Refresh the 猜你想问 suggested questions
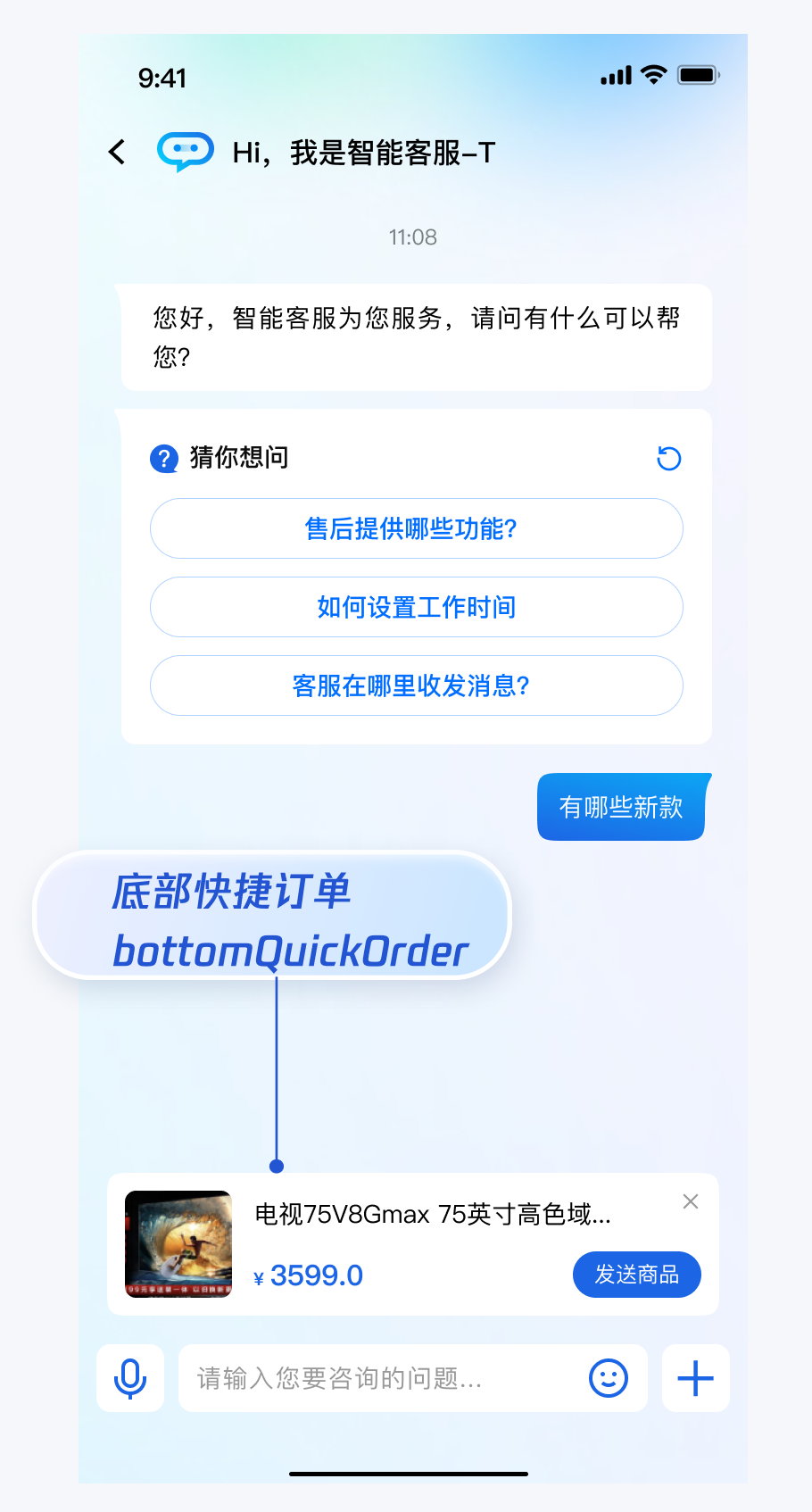Screen dimensions: 812x1512 [x=668, y=458]
